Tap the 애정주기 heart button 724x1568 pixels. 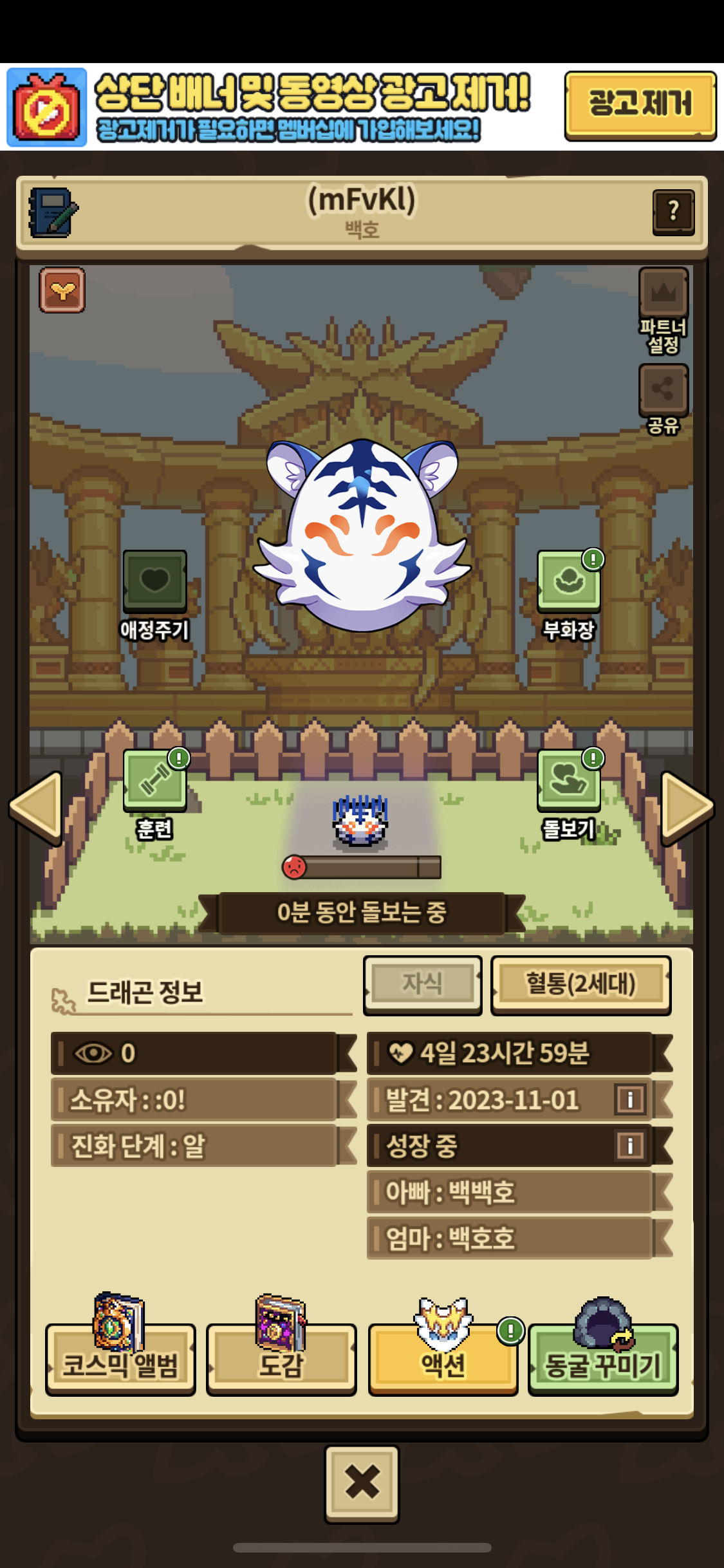(154, 581)
